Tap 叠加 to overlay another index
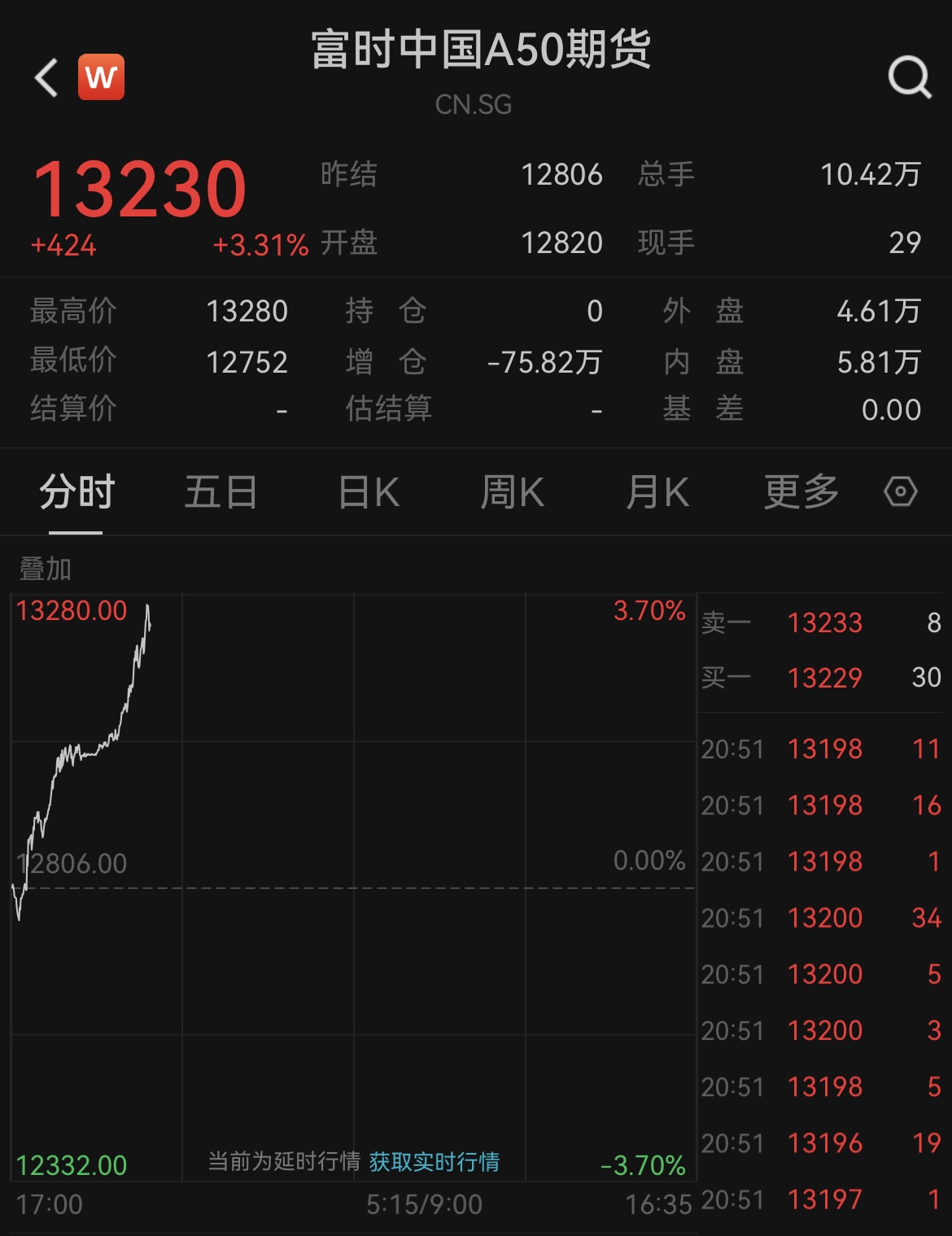The width and height of the screenshot is (952, 1236). (46, 569)
